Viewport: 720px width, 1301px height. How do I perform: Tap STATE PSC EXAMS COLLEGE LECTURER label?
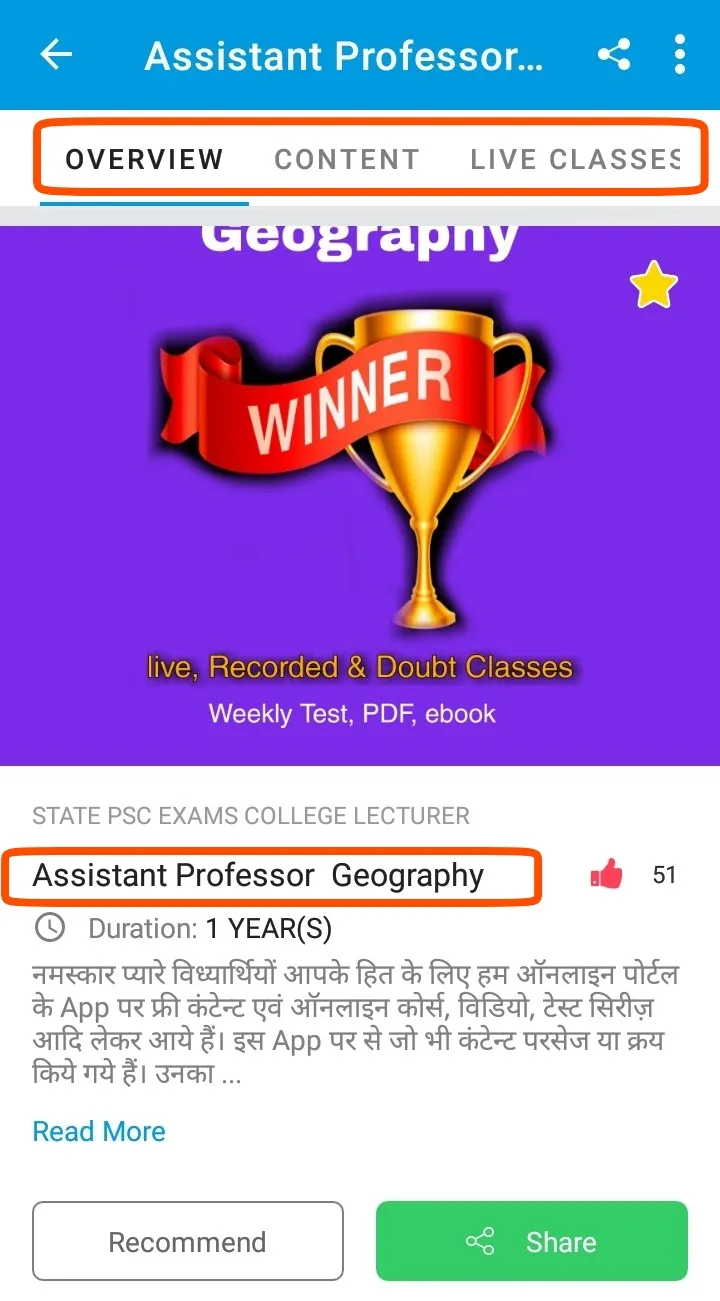coord(251,816)
